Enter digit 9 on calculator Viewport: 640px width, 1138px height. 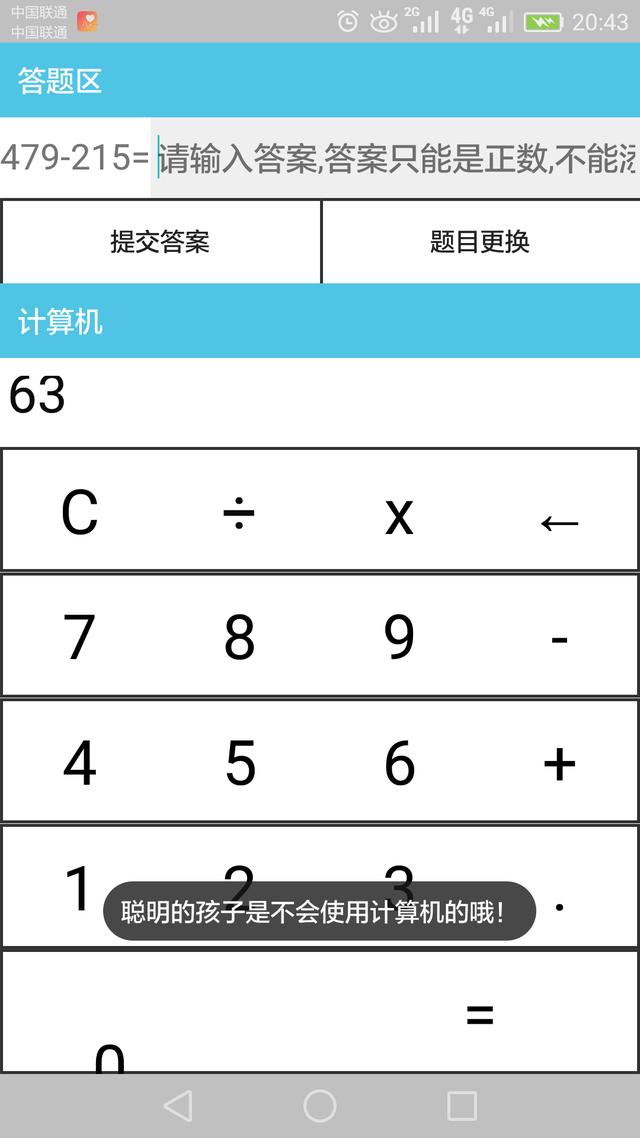[399, 636]
